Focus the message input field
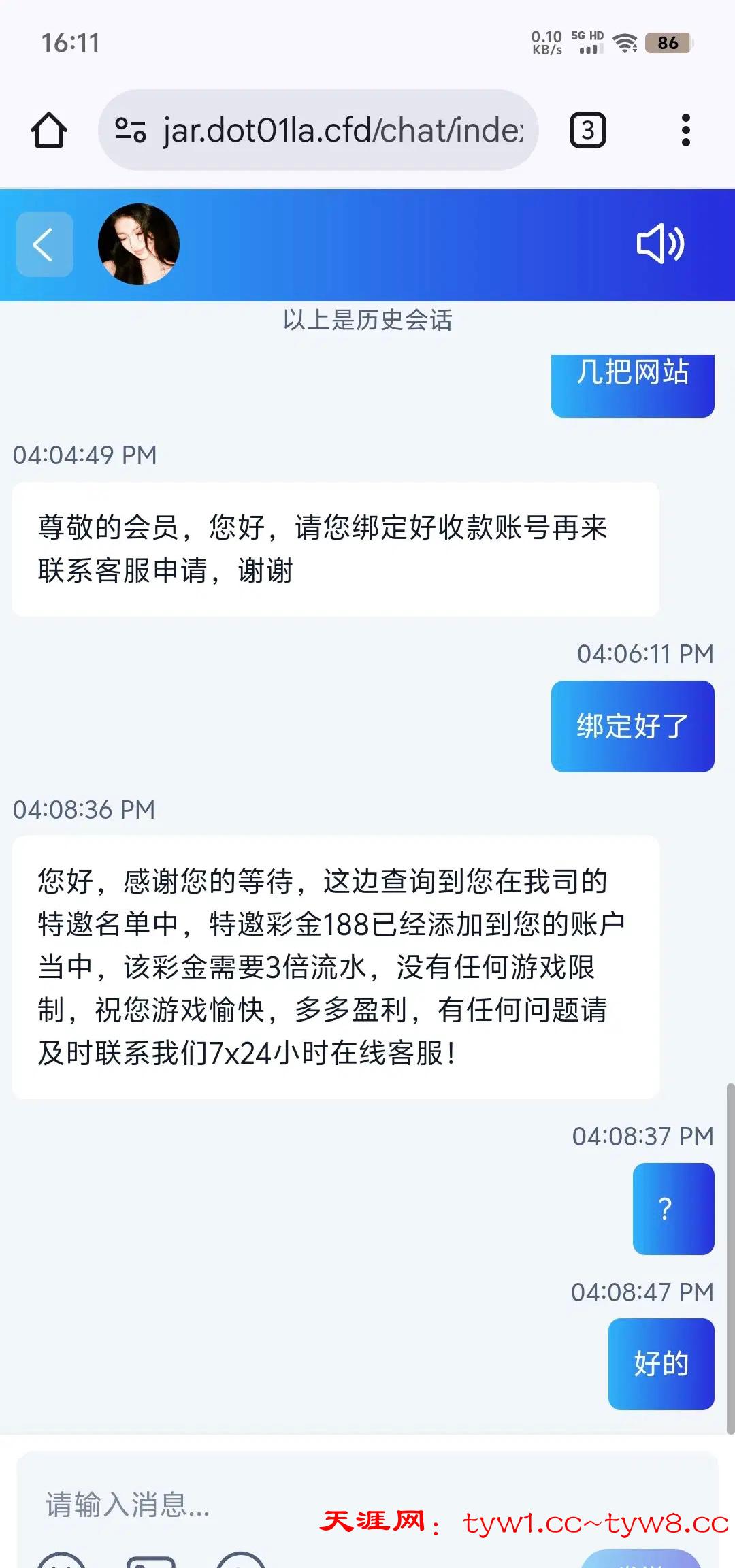The image size is (735, 1568). tap(272, 1503)
